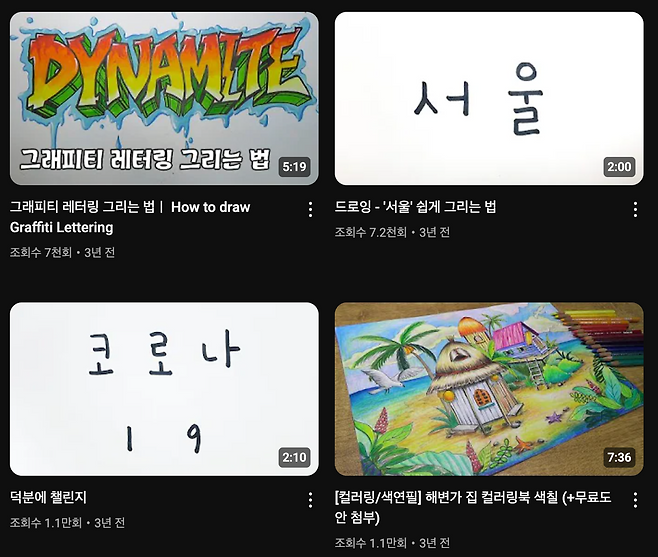Screen dimensions: 658x557
Task: Open more options for 그래피티 레터링 그리는 법 video
Action: [310, 209]
